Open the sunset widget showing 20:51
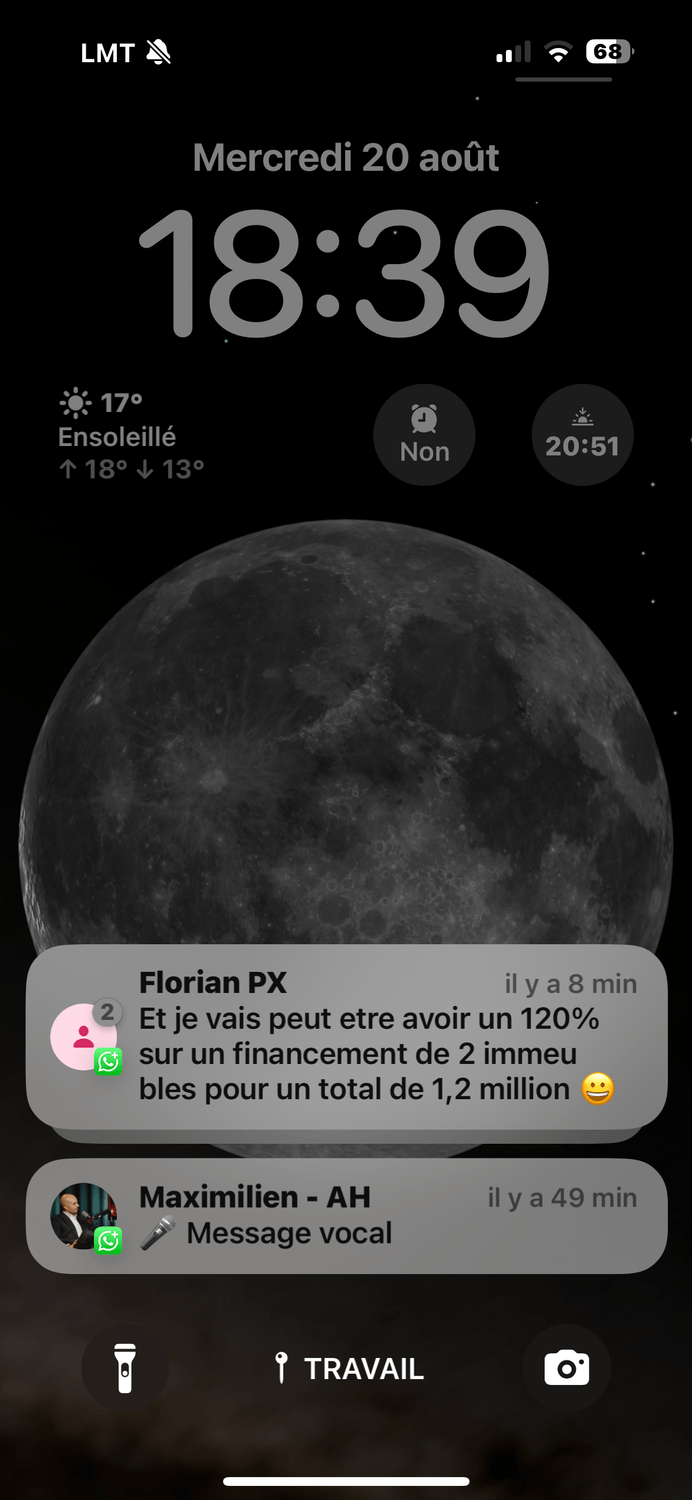This screenshot has height=1500, width=692. (582, 435)
